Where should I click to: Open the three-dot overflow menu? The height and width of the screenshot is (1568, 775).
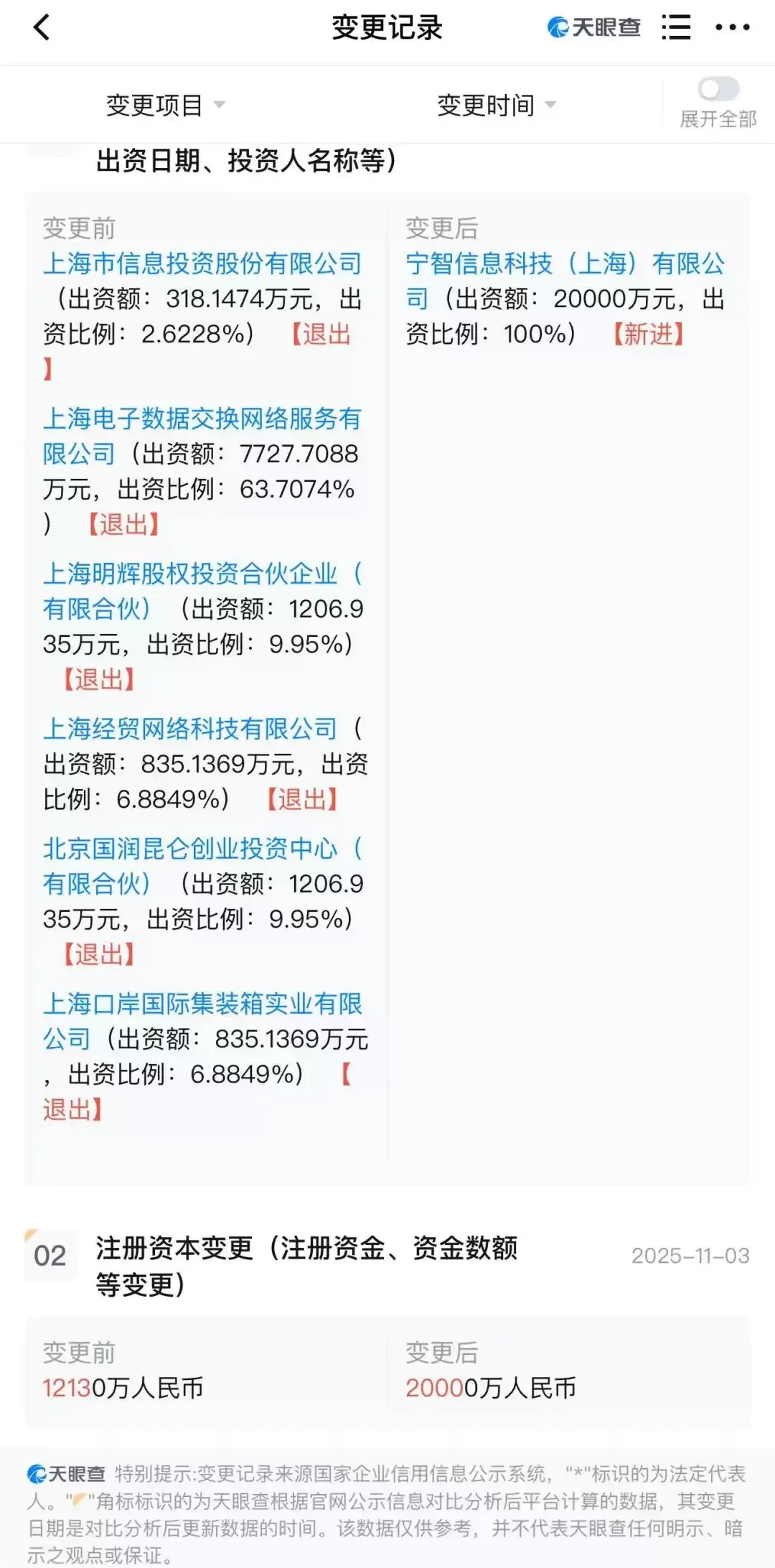732,28
